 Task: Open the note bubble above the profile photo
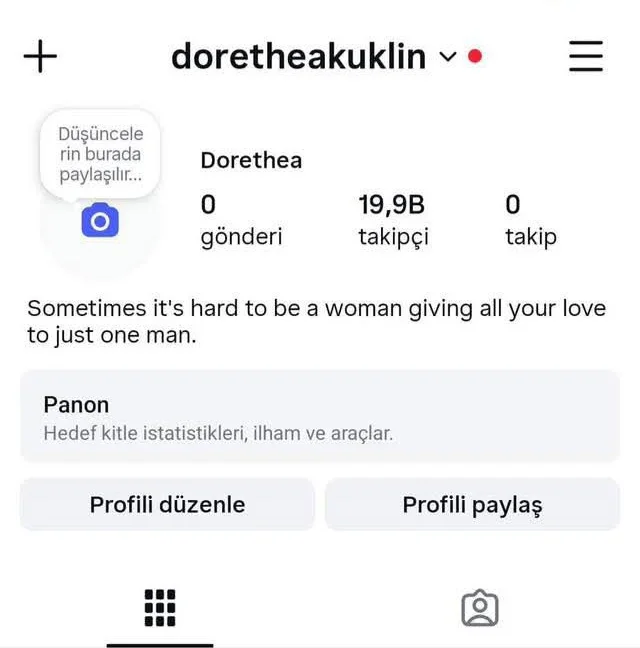point(100,154)
